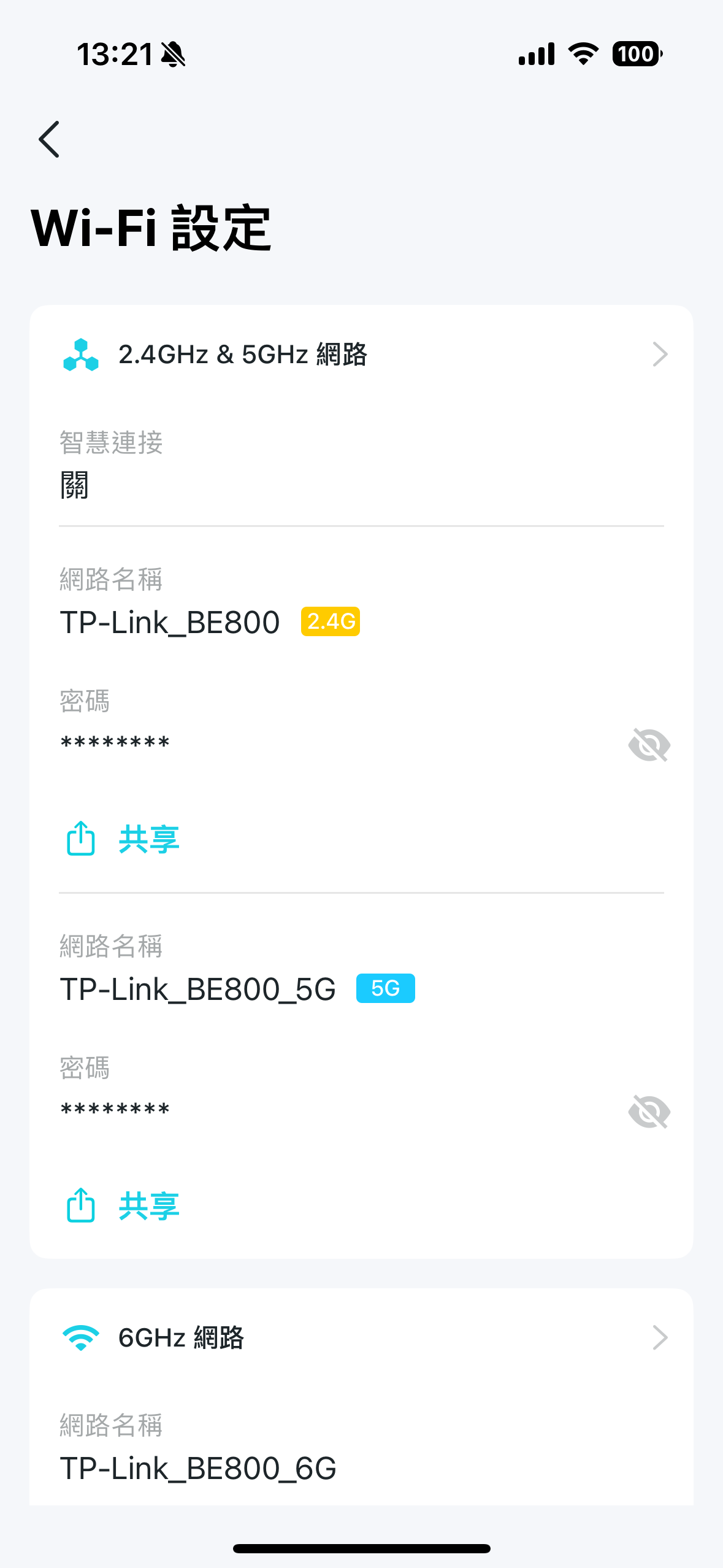723x1568 pixels.
Task: Tap 共享 under the 5G network password
Action: 148,1204
